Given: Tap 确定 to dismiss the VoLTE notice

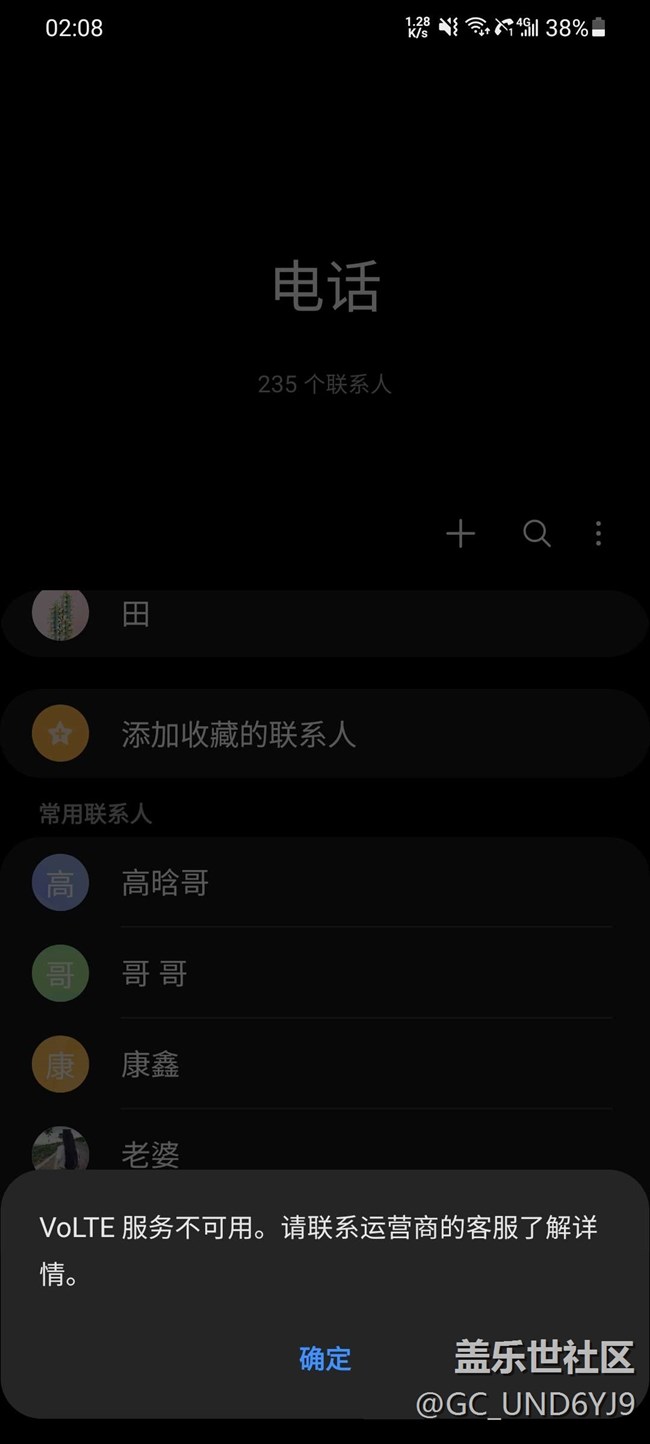Looking at the screenshot, I should pyautogui.click(x=325, y=1358).
